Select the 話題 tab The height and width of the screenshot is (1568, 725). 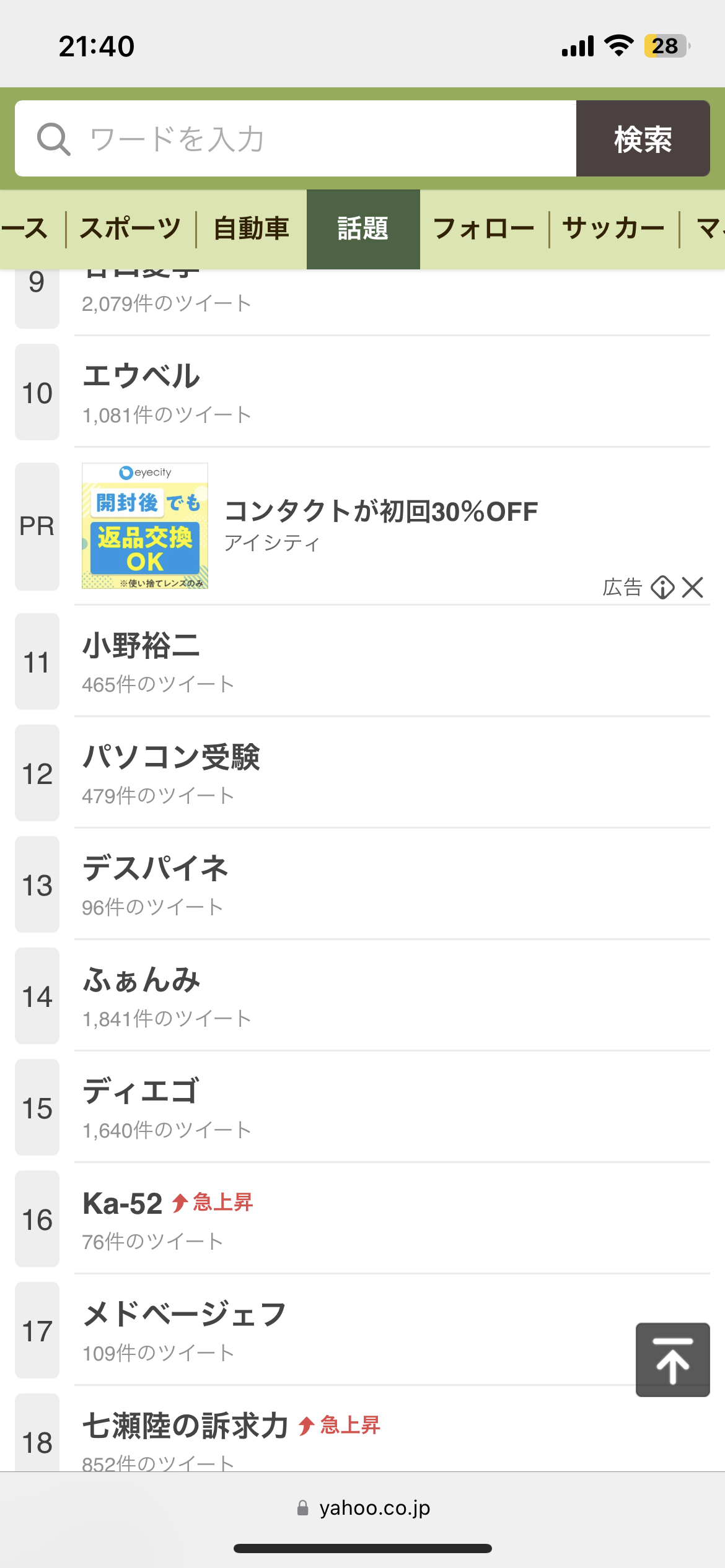[x=363, y=229]
